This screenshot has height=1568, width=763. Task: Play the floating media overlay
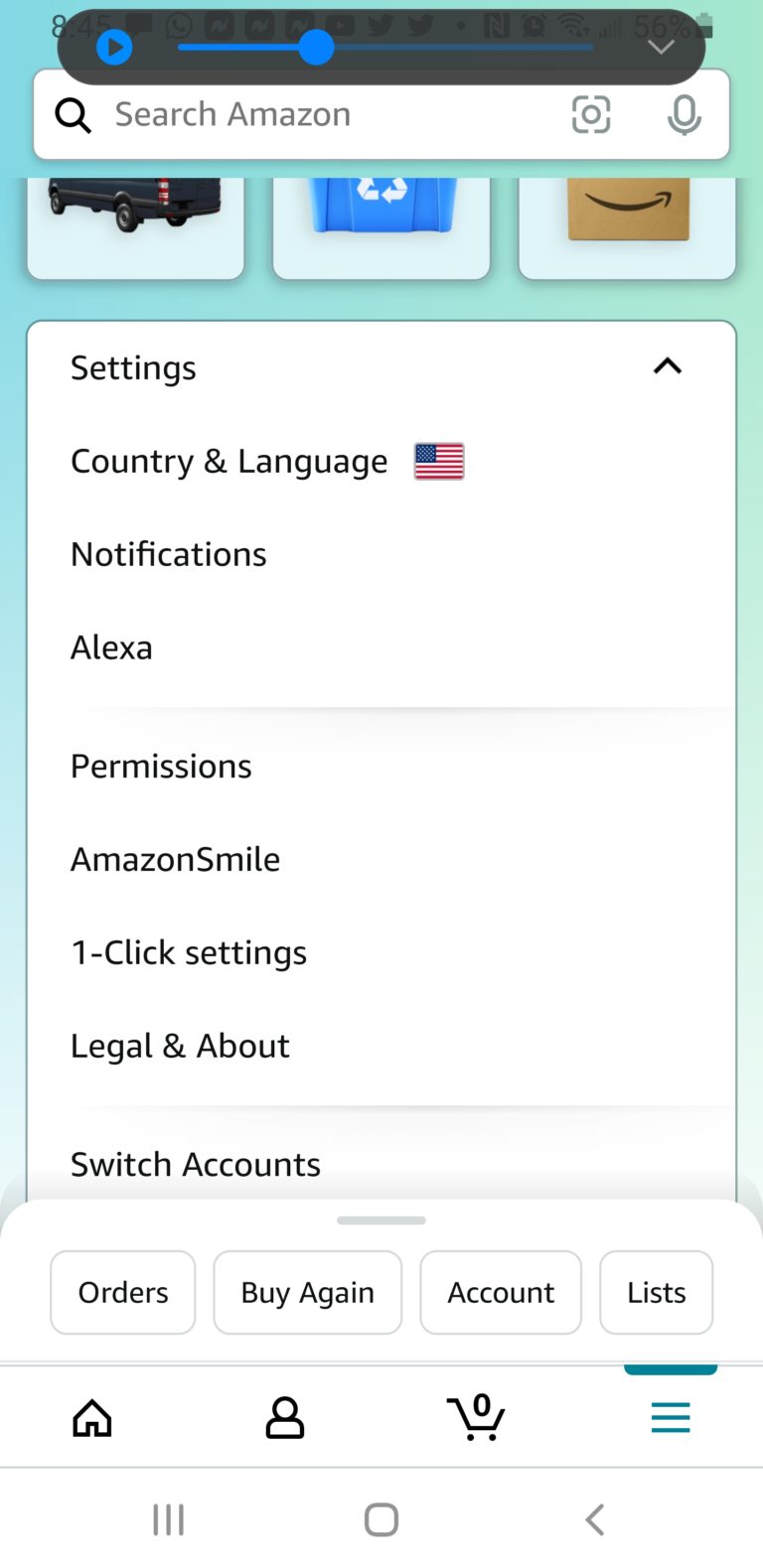(114, 47)
